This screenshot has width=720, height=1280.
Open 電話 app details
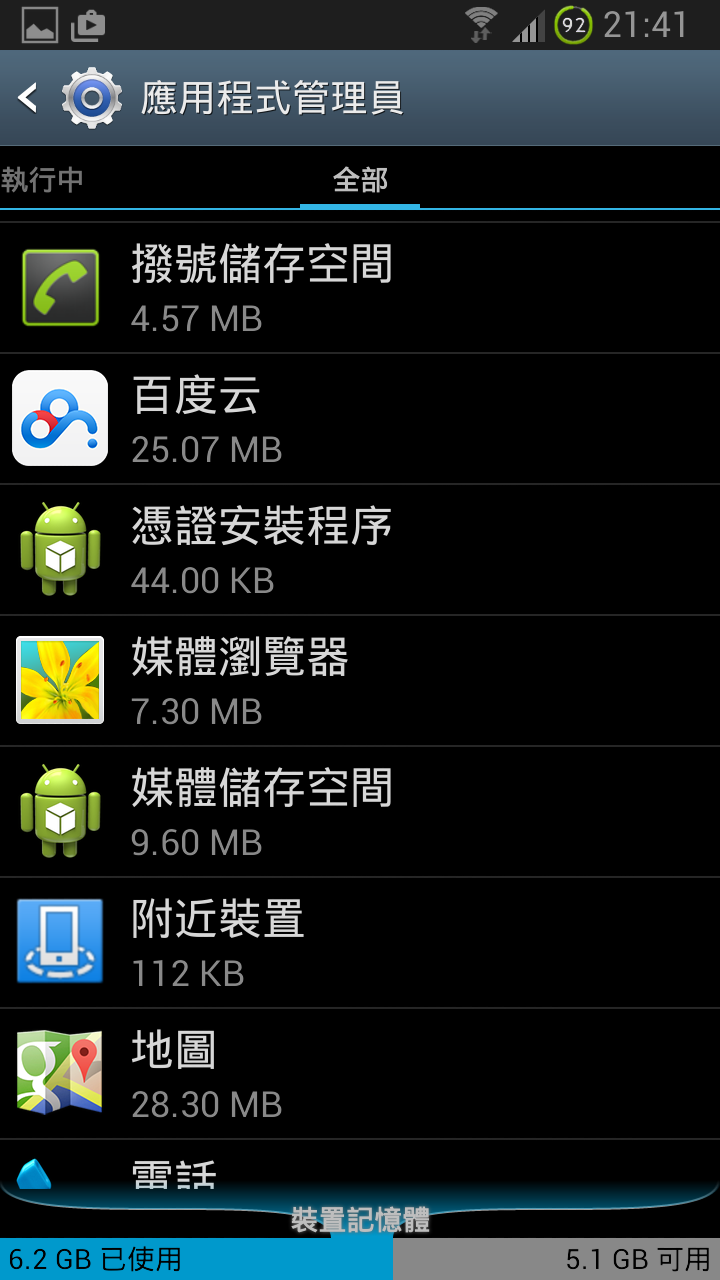tap(360, 1164)
